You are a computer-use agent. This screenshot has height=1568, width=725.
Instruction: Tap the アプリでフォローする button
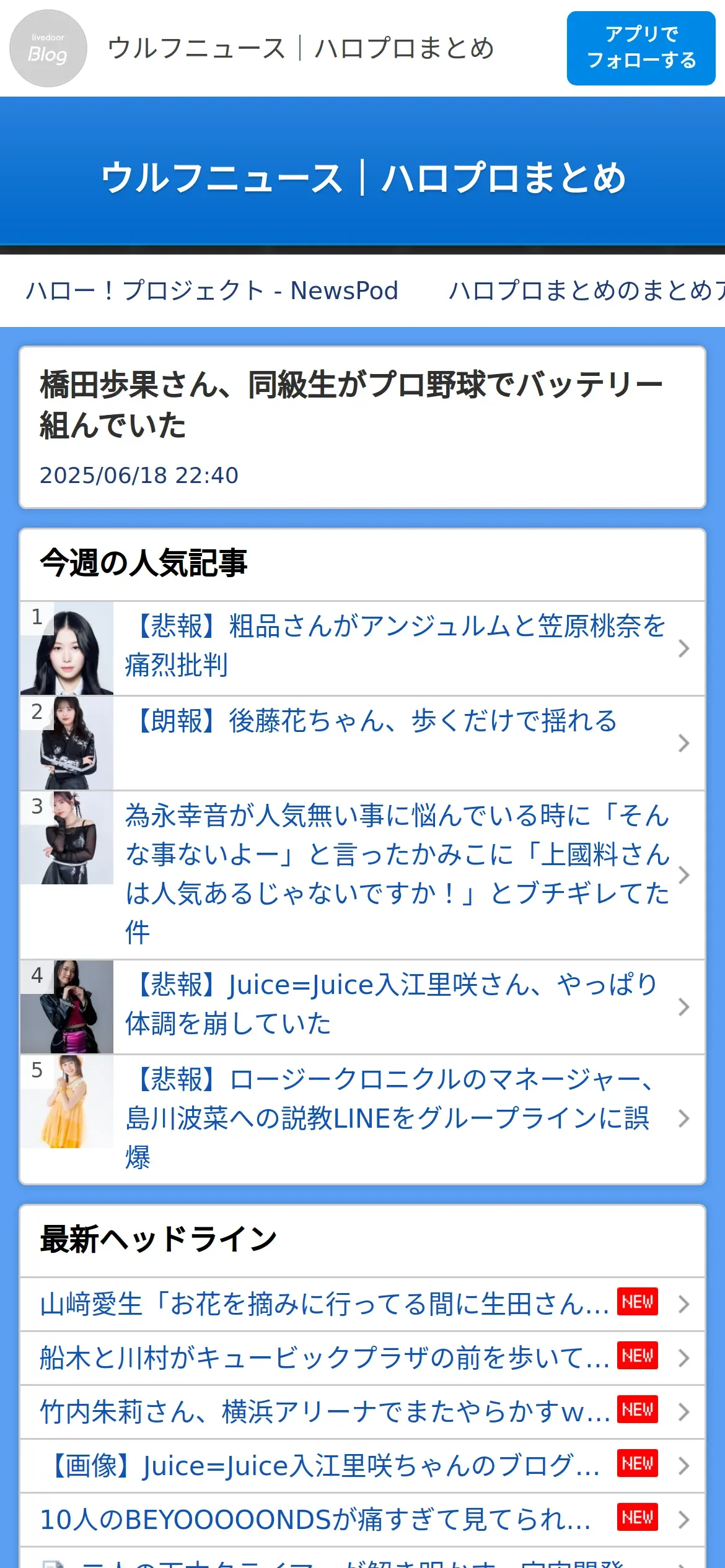[x=641, y=48]
